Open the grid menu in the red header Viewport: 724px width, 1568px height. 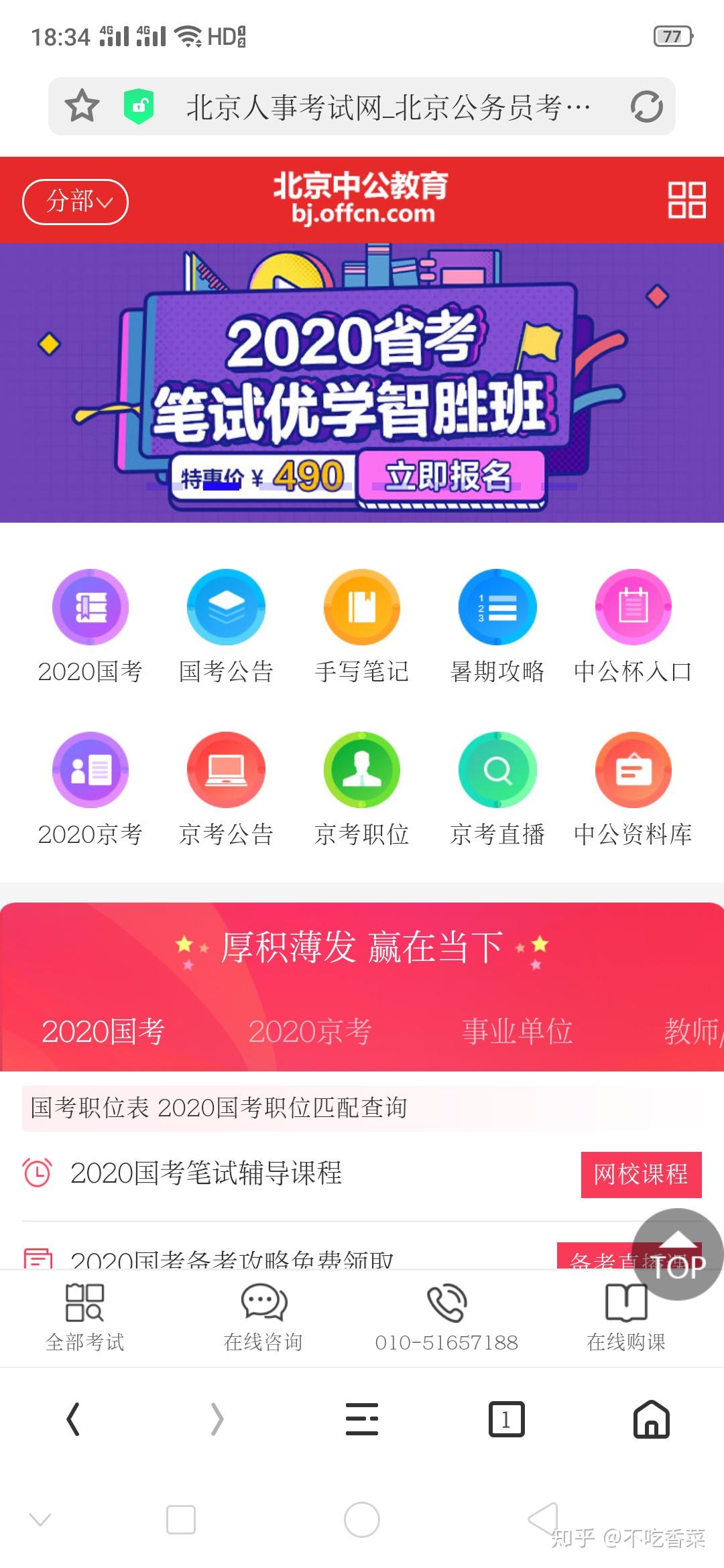coord(686,200)
